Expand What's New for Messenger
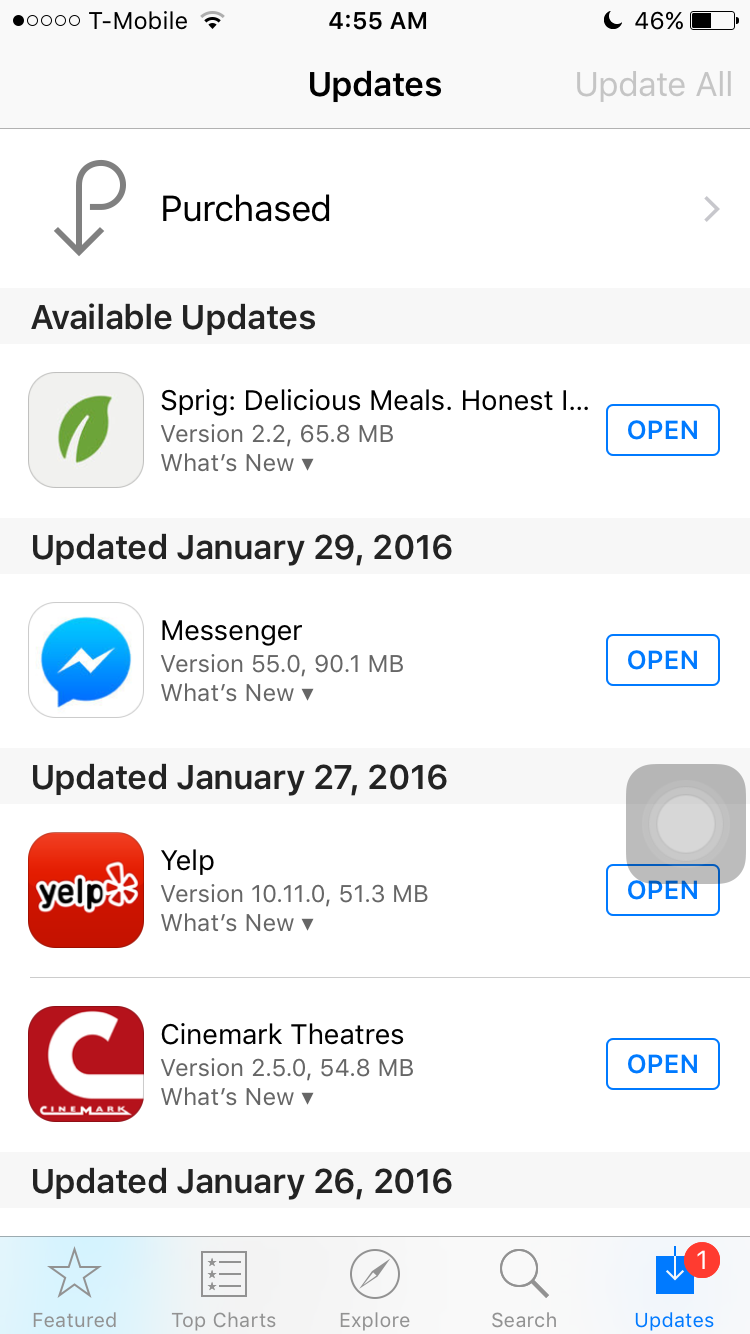The height and width of the screenshot is (1334, 750). click(237, 693)
